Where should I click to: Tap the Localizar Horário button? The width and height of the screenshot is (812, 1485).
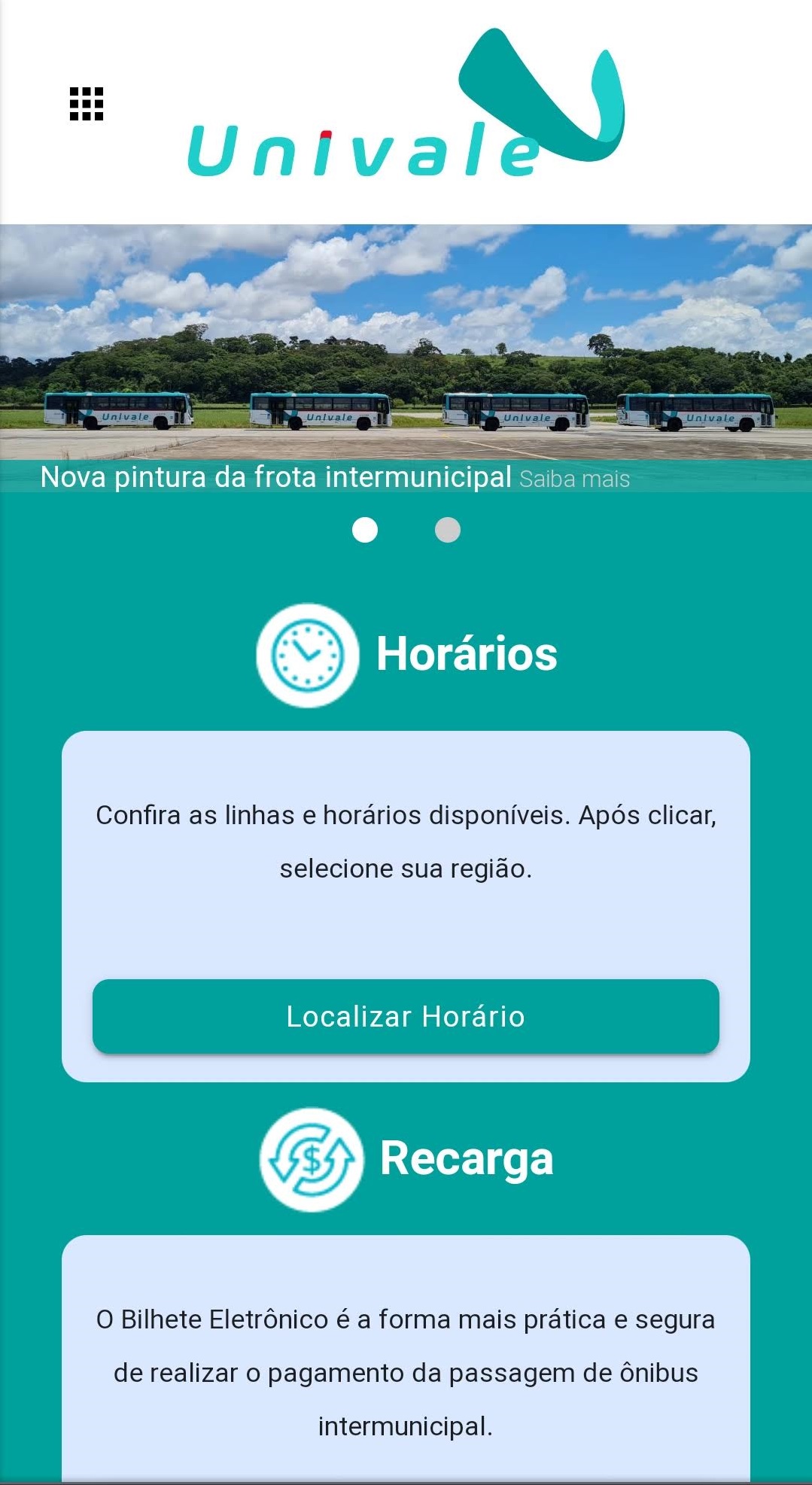[406, 1016]
